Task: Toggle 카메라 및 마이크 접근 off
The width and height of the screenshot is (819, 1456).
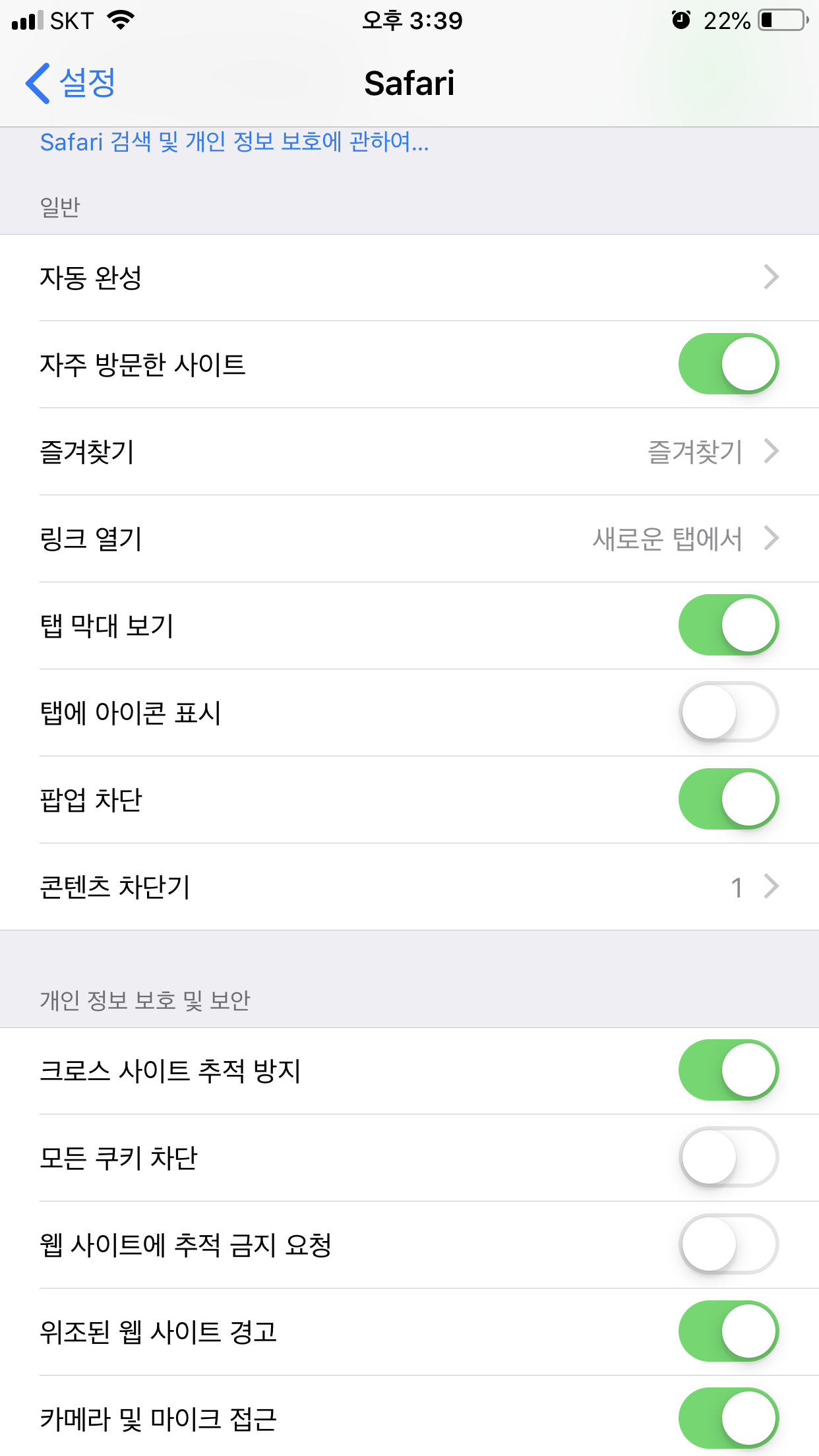Action: pyautogui.click(x=729, y=1418)
